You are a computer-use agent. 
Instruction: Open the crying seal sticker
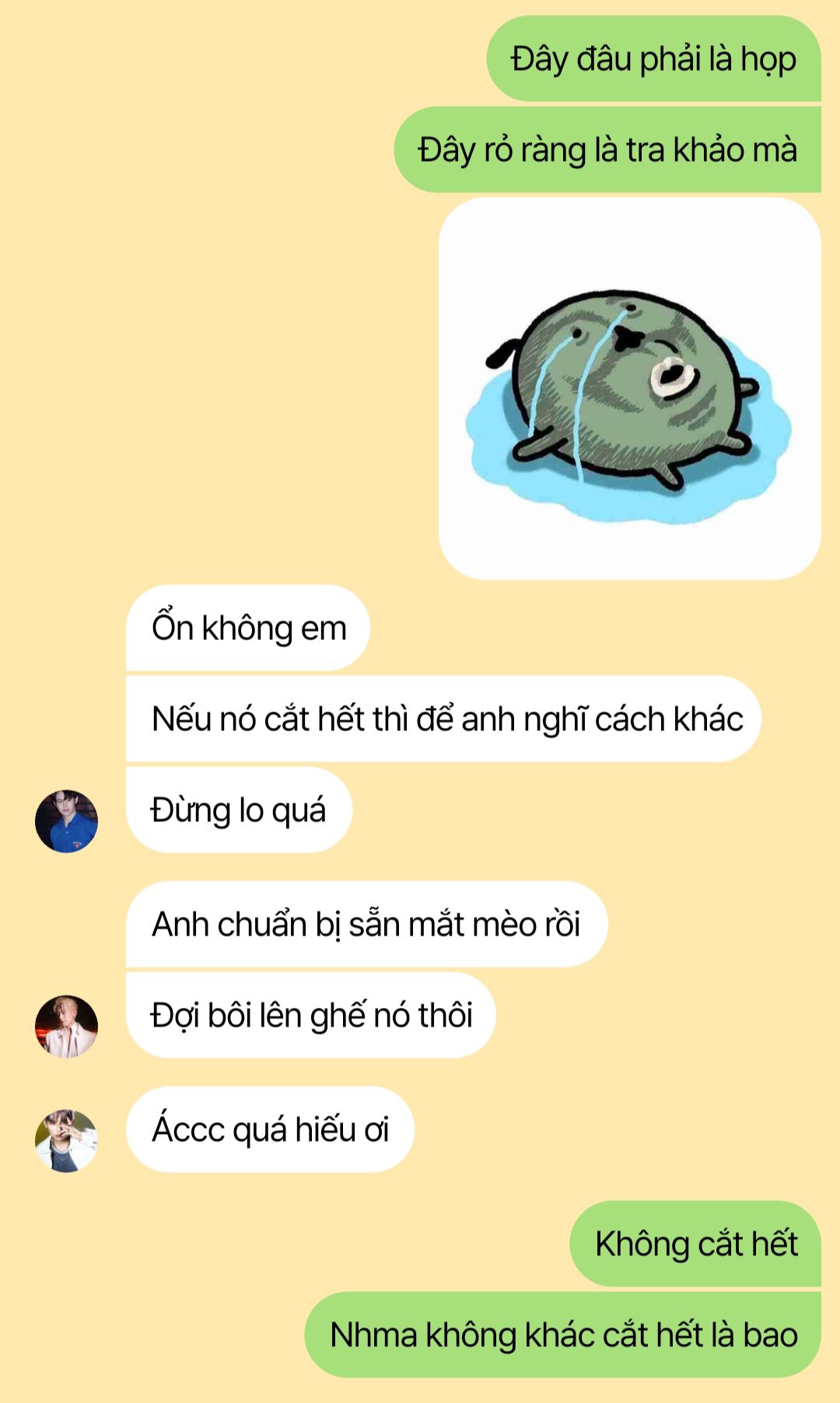pyautogui.click(x=629, y=389)
